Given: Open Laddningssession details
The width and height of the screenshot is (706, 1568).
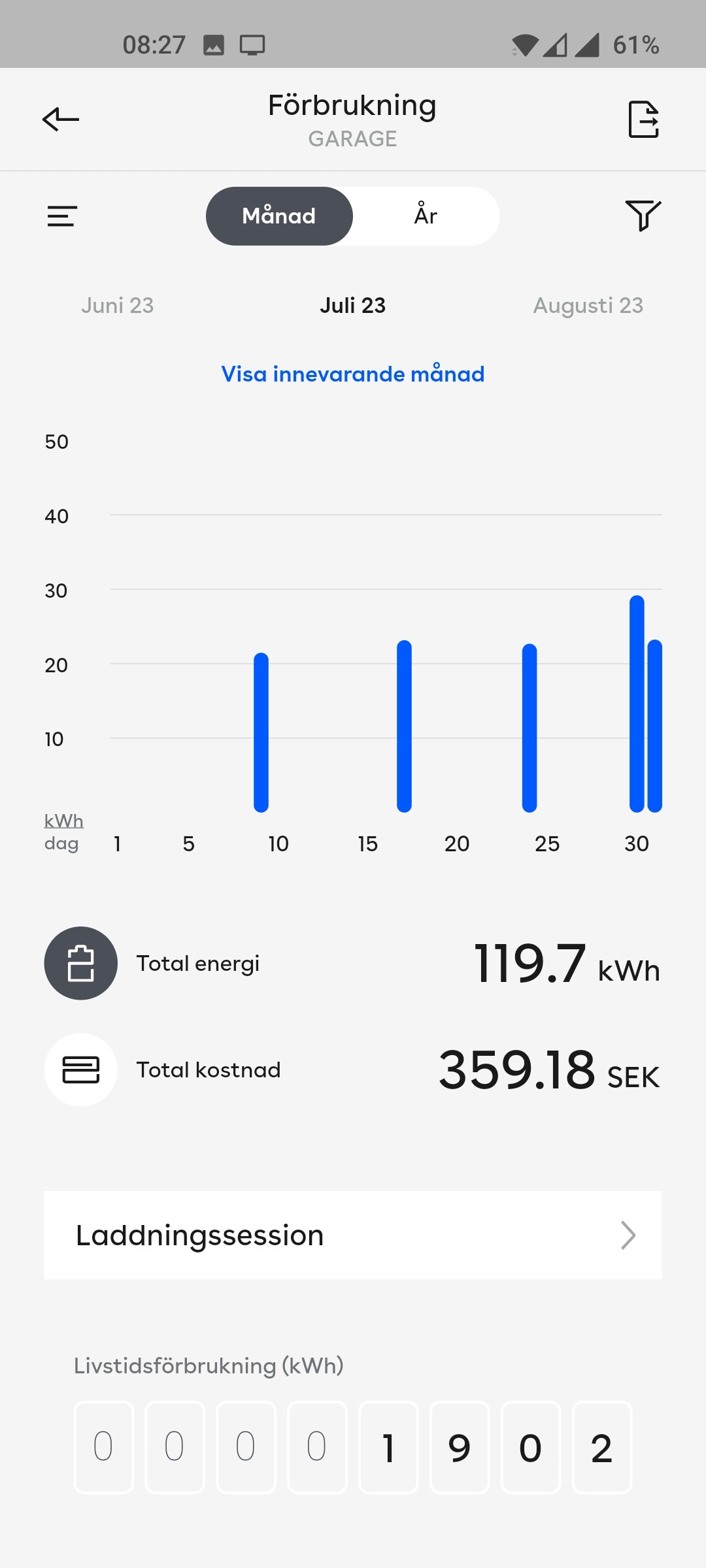Looking at the screenshot, I should 353,1235.
